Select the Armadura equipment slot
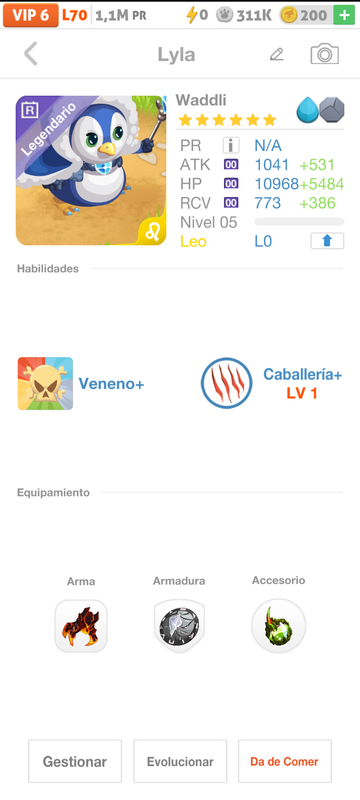 click(x=179, y=626)
